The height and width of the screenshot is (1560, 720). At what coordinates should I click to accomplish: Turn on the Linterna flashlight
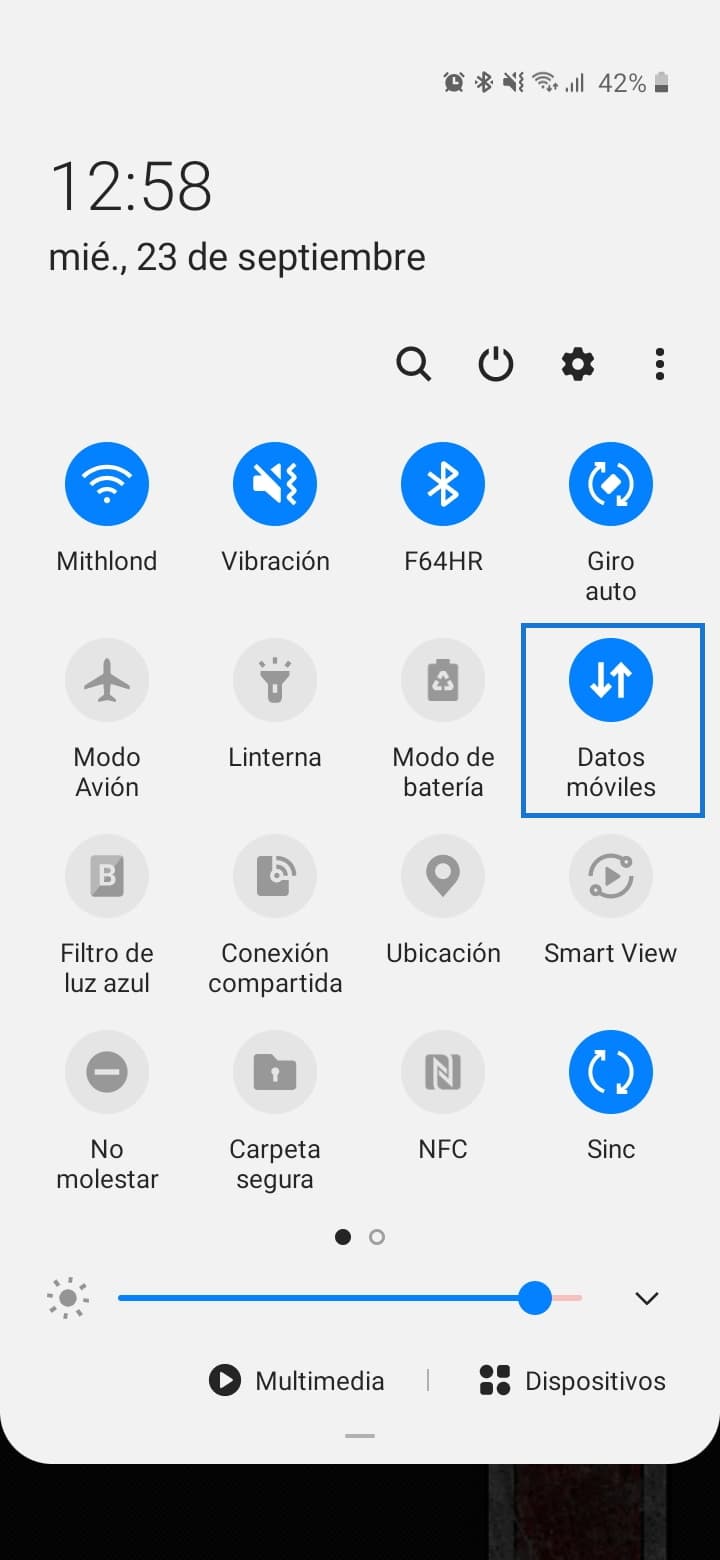(x=275, y=680)
